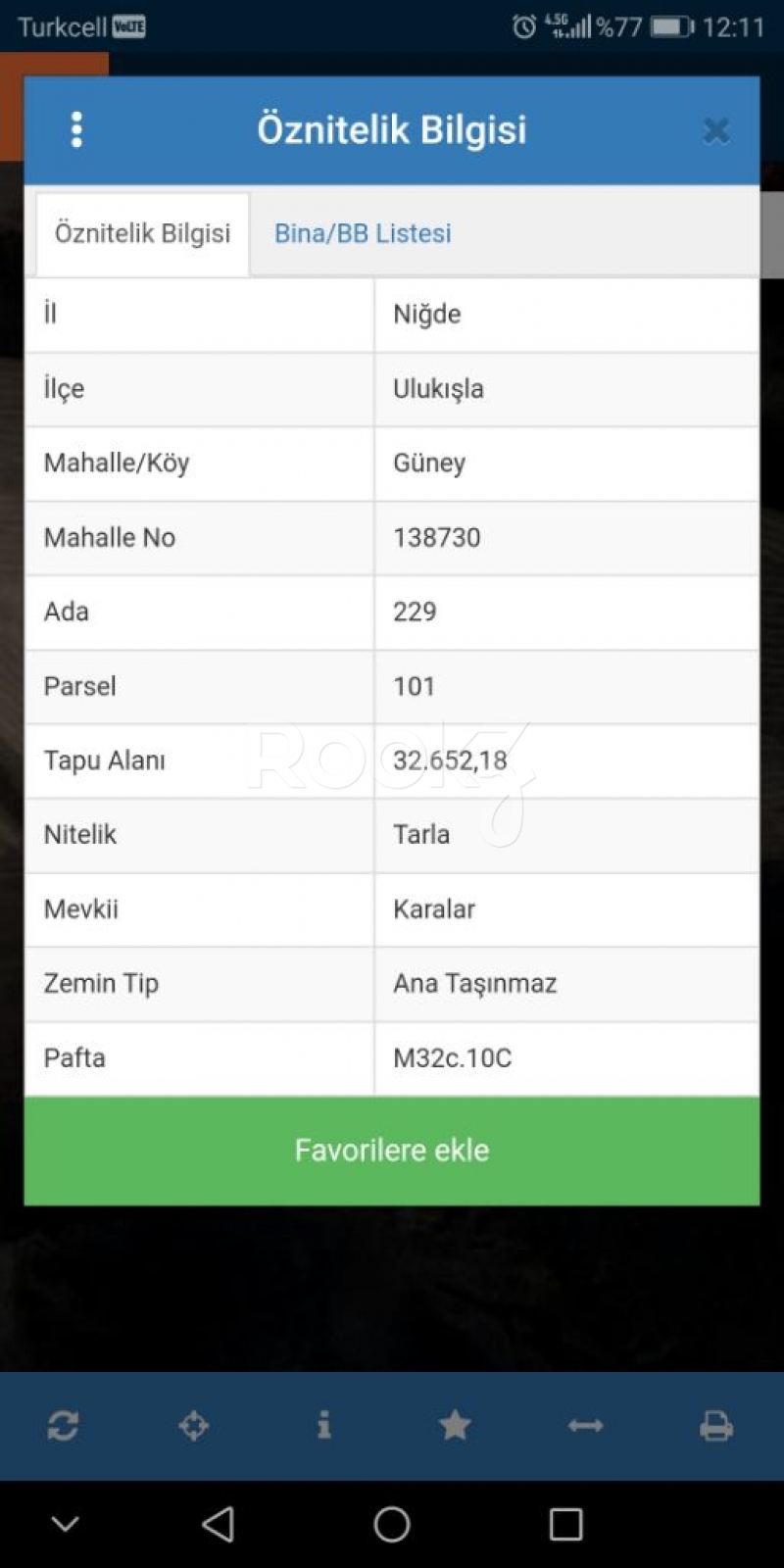
Task: Go to the home screen via system home
Action: pyautogui.click(x=392, y=1524)
